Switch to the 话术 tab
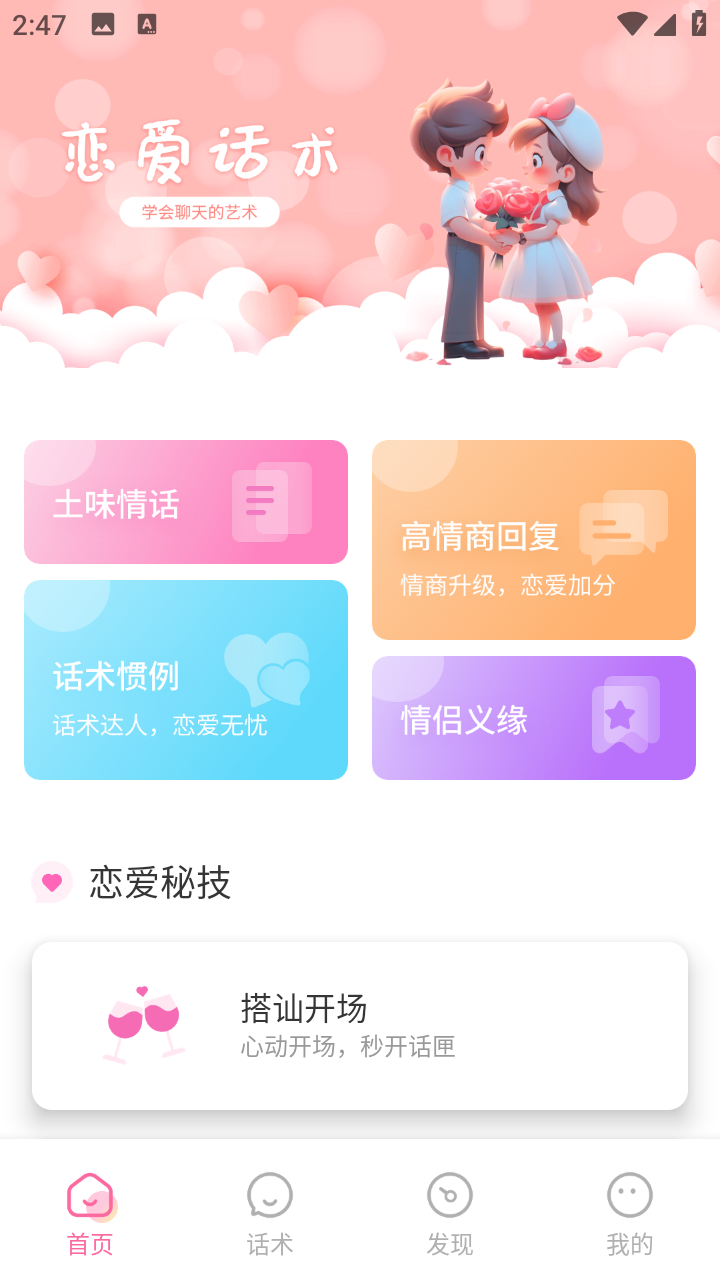 tap(270, 1214)
